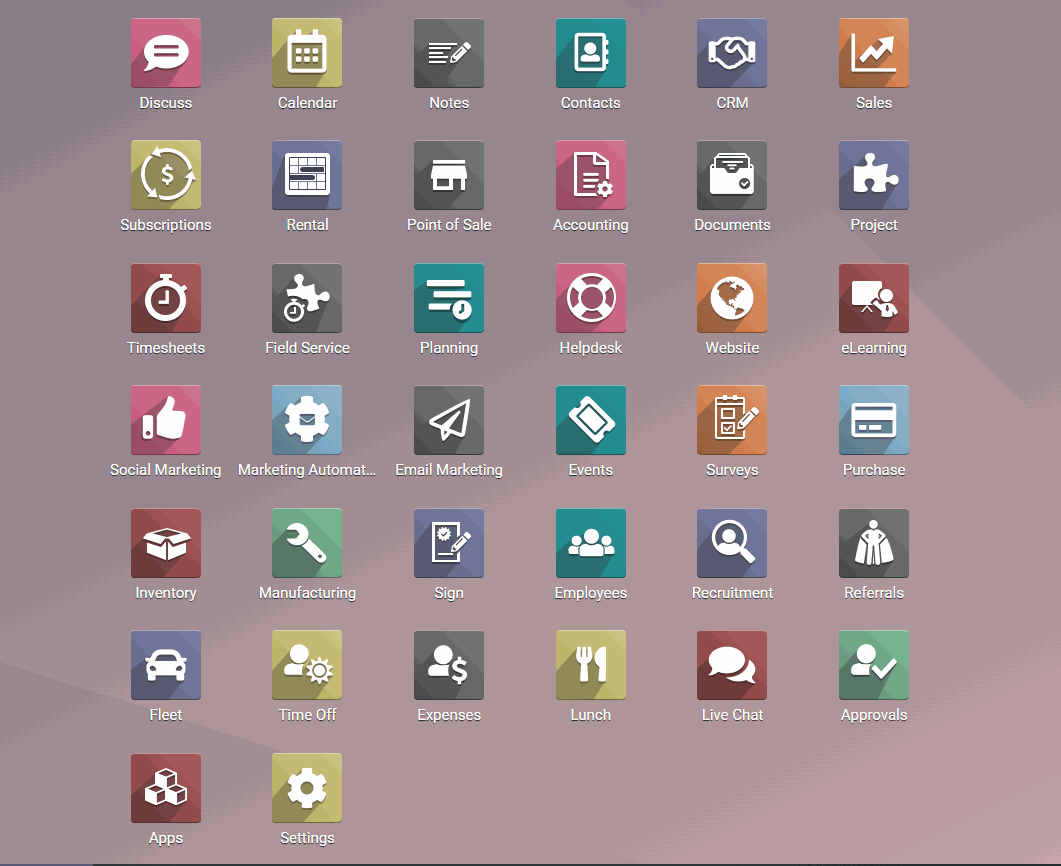Open the CRM module

(x=732, y=53)
